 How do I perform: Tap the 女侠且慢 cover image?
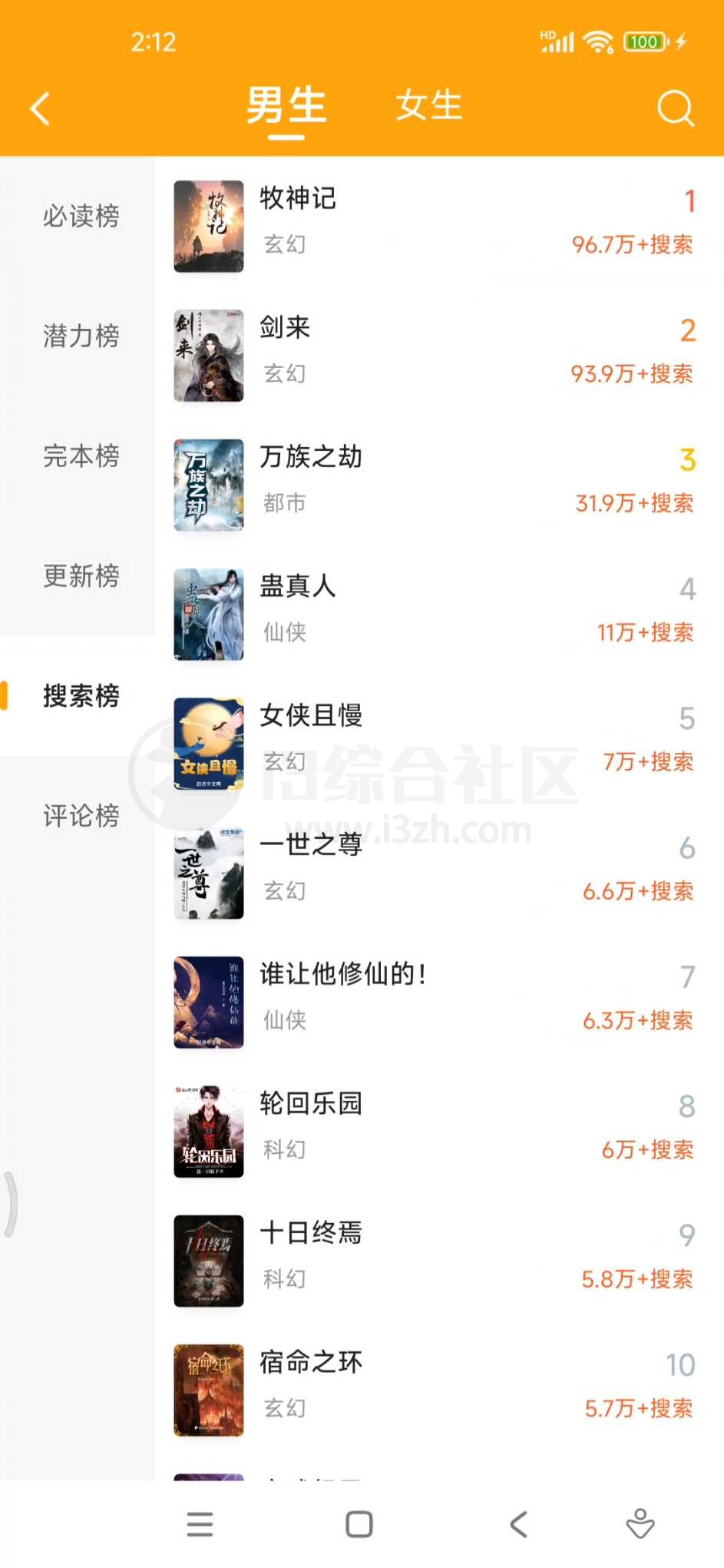[208, 742]
